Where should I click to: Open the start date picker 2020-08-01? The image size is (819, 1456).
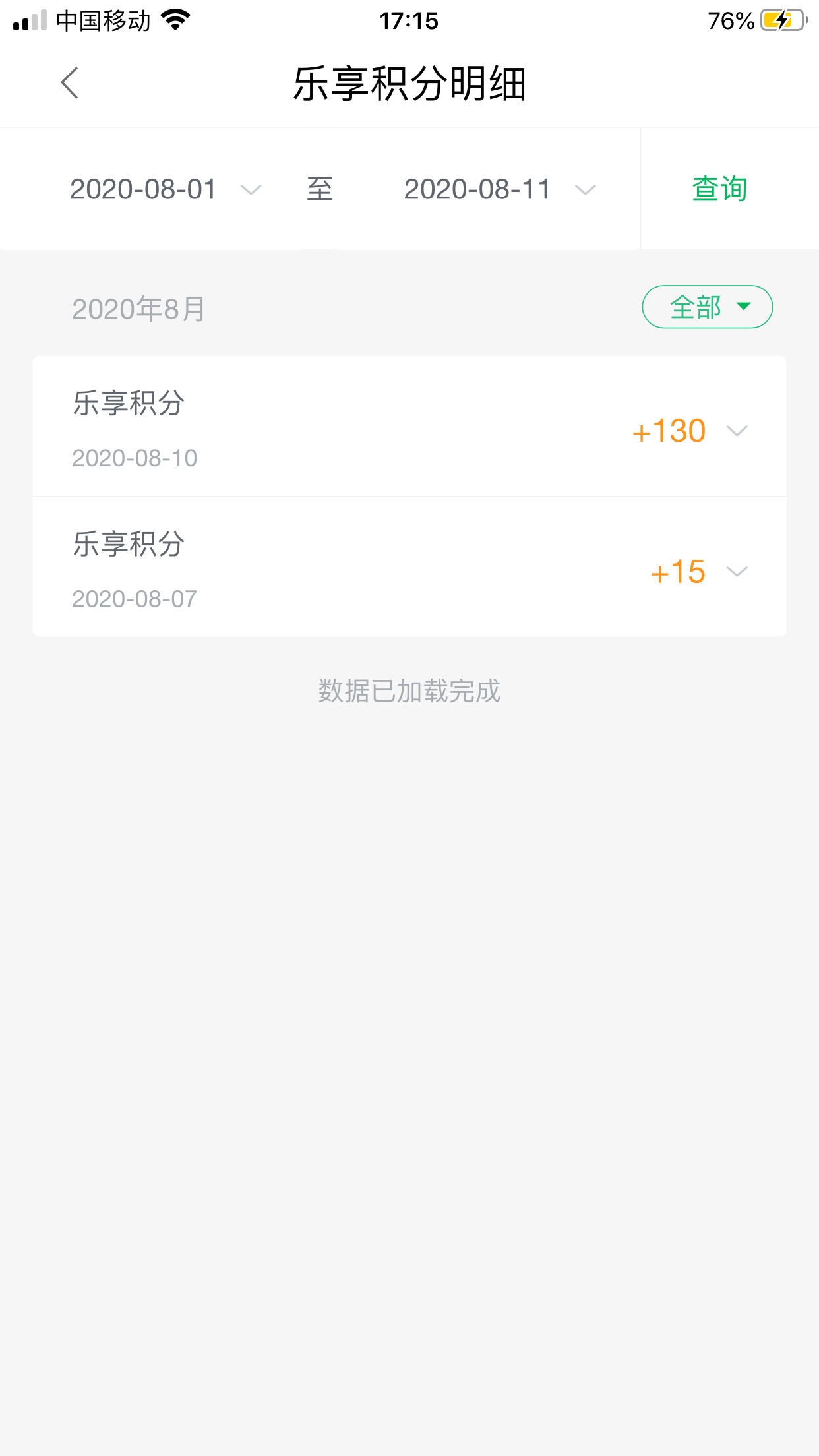pyautogui.click(x=166, y=189)
